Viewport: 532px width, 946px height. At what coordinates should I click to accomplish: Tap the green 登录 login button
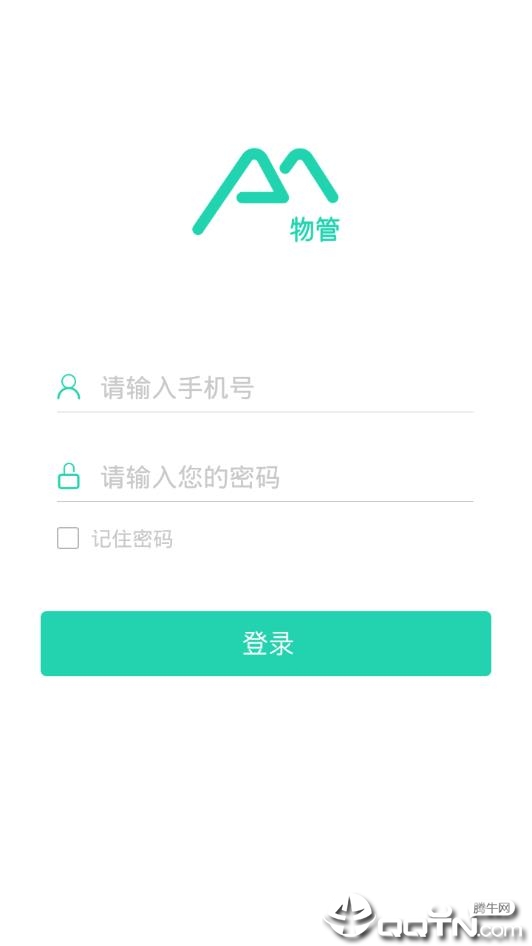click(266, 643)
